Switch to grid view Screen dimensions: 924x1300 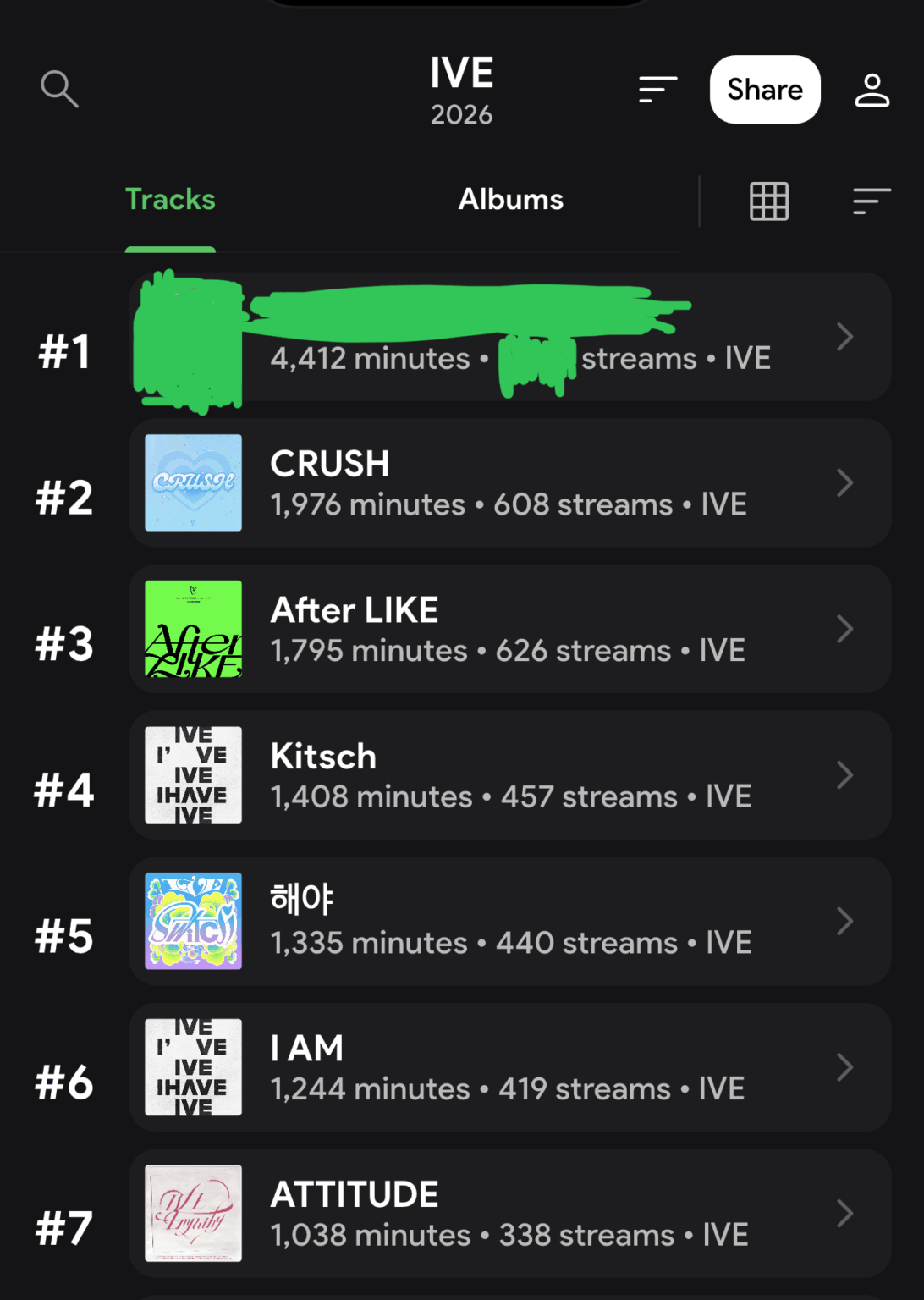pos(768,201)
